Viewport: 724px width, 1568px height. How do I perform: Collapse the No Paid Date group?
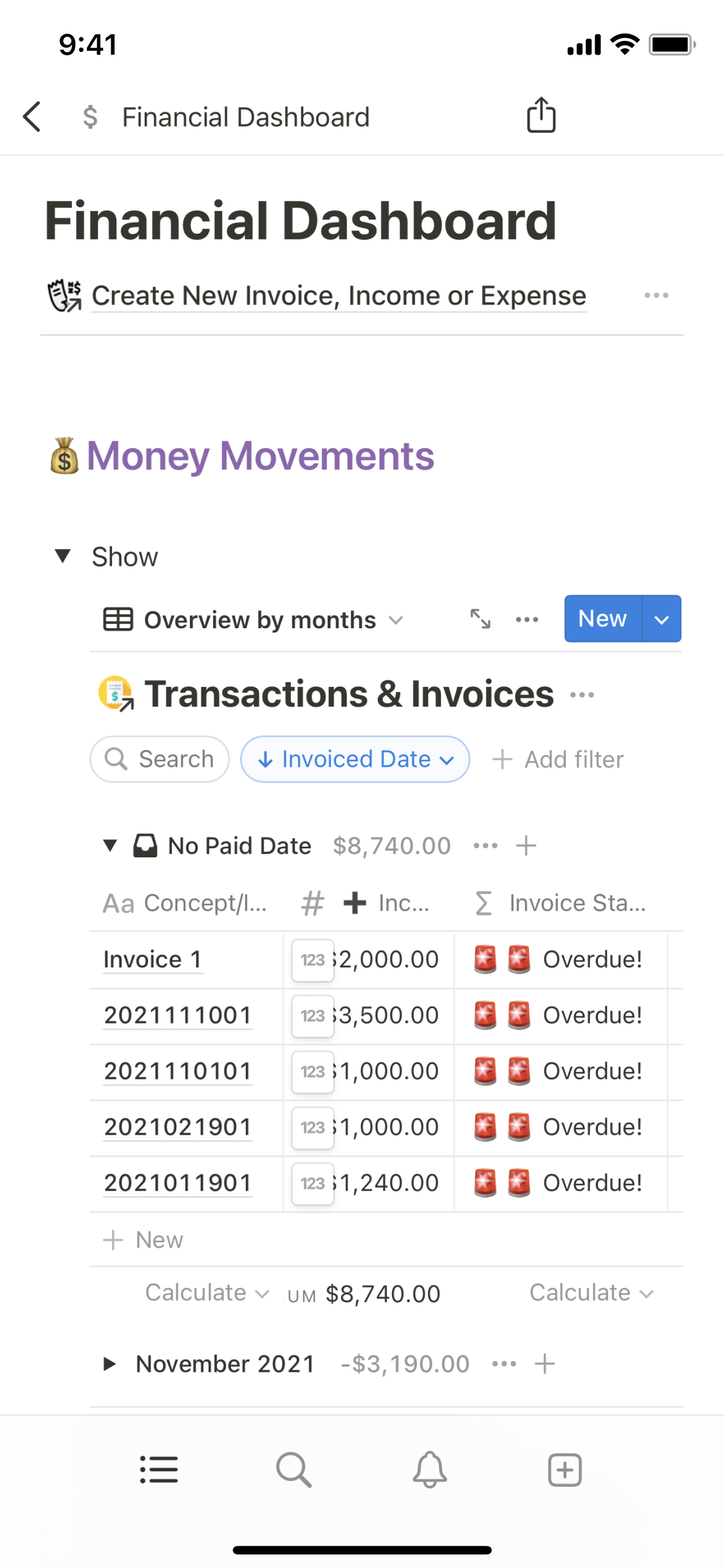tap(110, 845)
